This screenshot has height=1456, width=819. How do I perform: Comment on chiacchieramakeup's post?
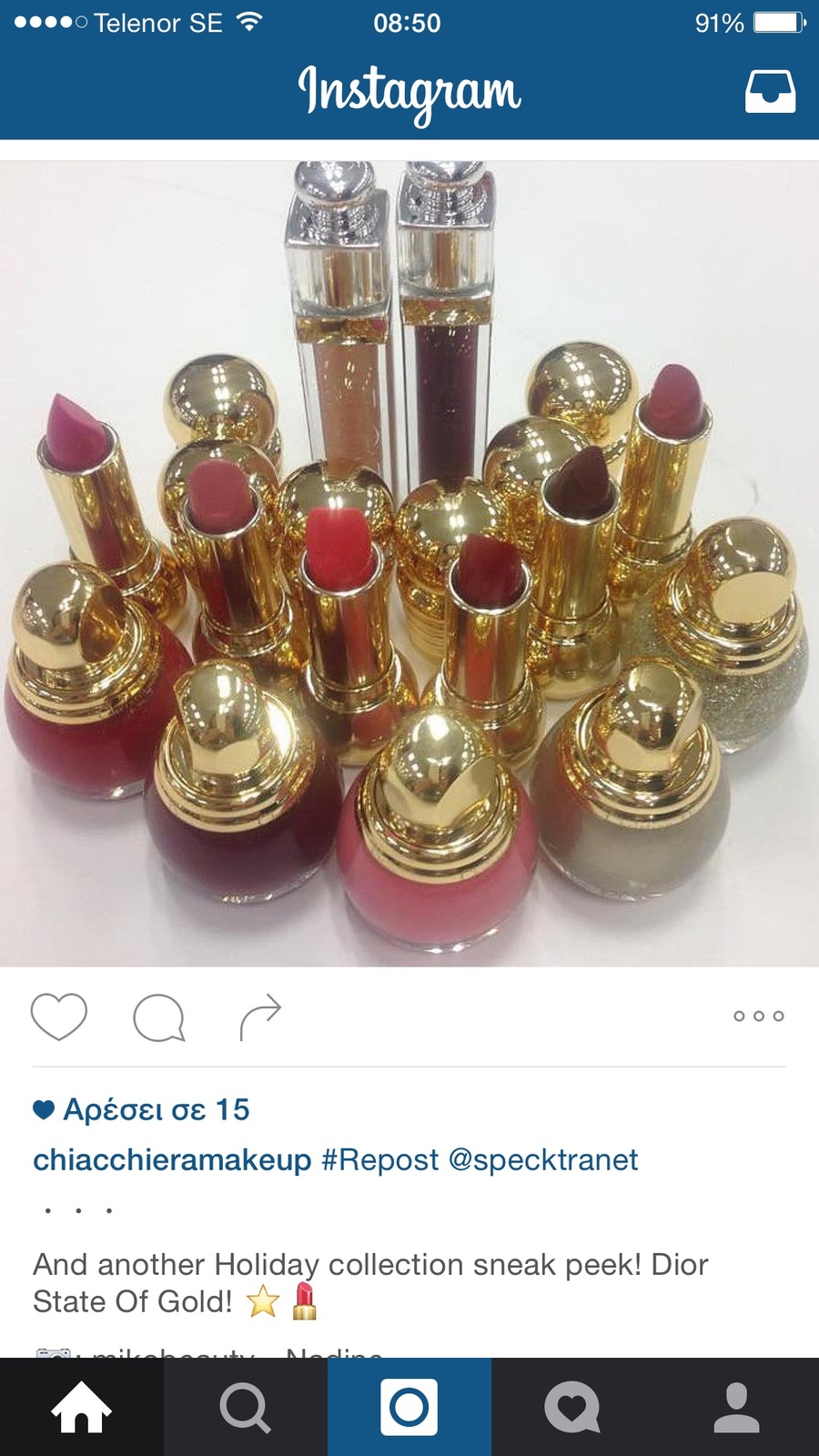tap(159, 1017)
